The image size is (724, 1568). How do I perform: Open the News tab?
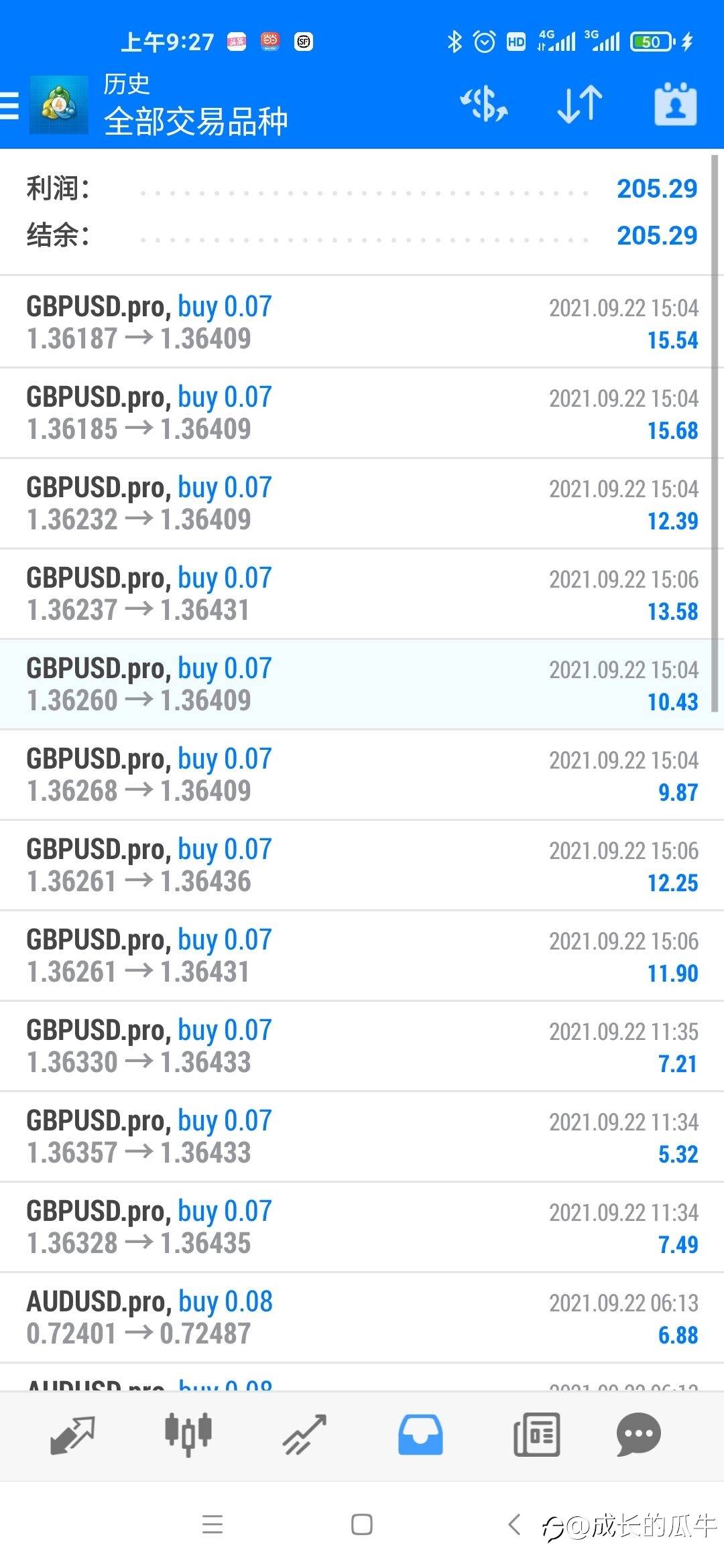point(536,1435)
